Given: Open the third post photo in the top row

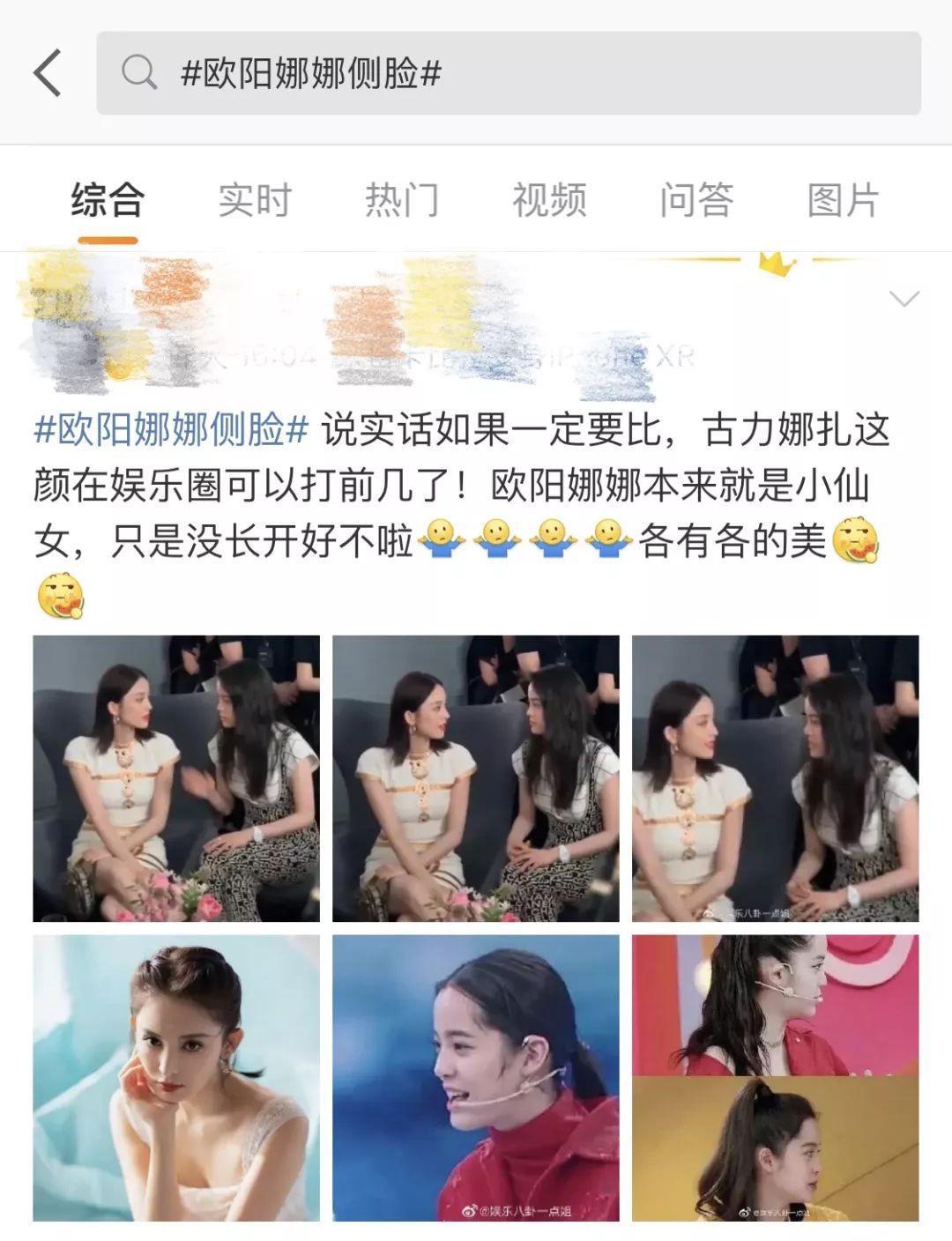Looking at the screenshot, I should 775,778.
